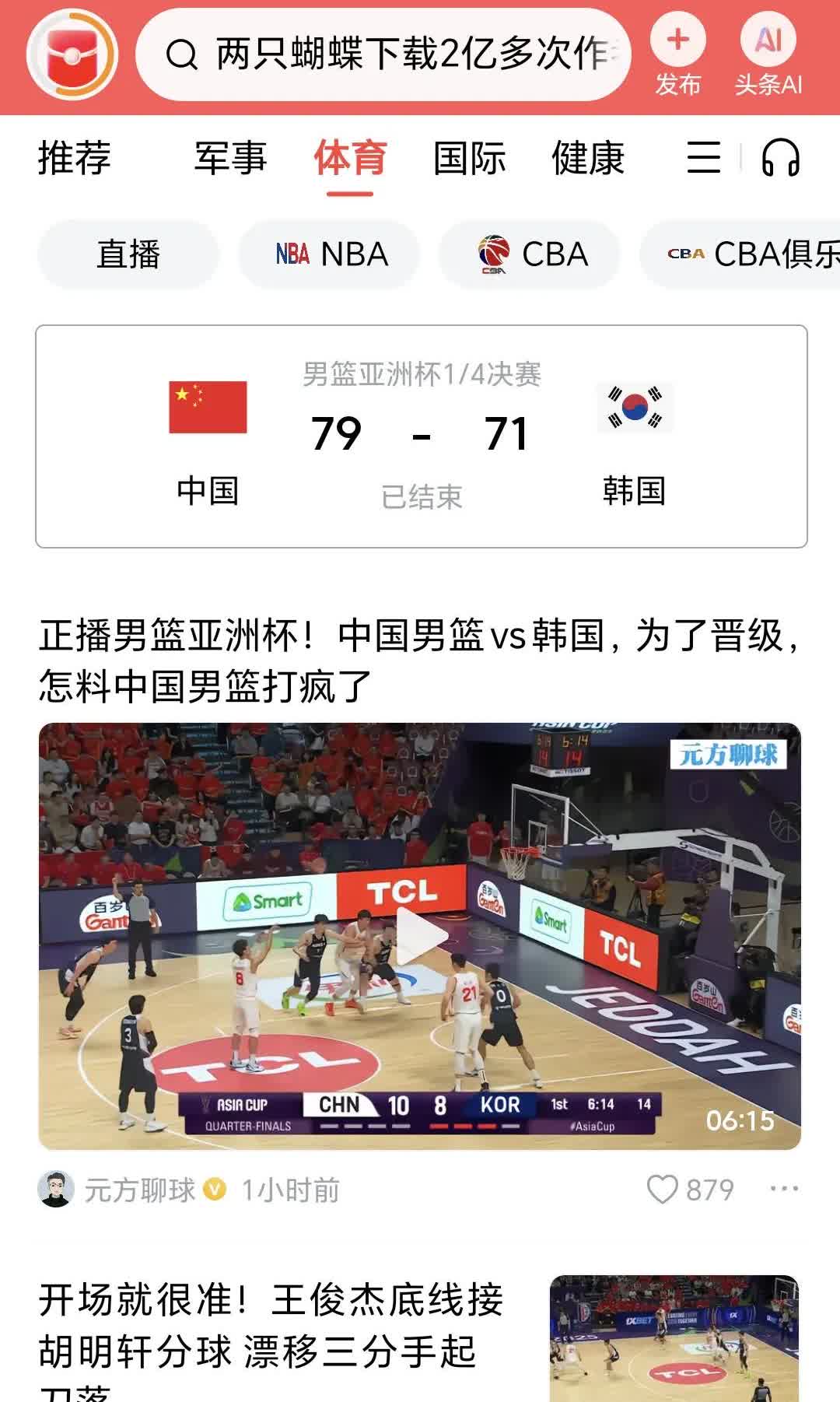Switch to the 推荐 tab
This screenshot has width=840, height=1402.
(x=75, y=158)
